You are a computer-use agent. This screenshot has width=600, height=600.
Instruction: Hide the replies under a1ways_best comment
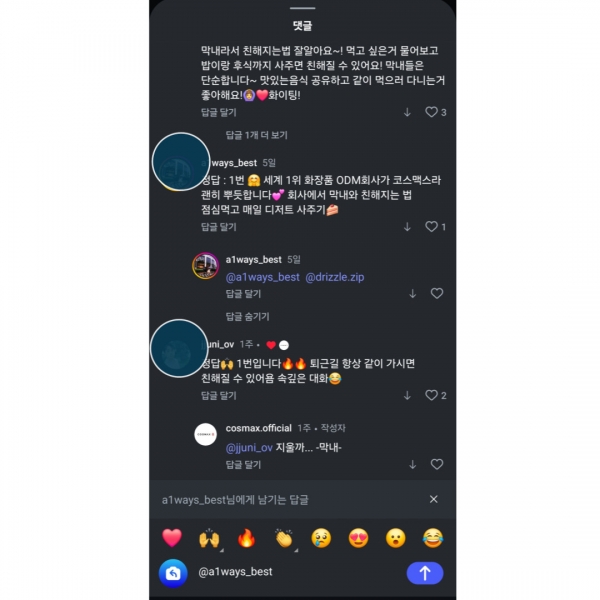pyautogui.click(x=247, y=316)
